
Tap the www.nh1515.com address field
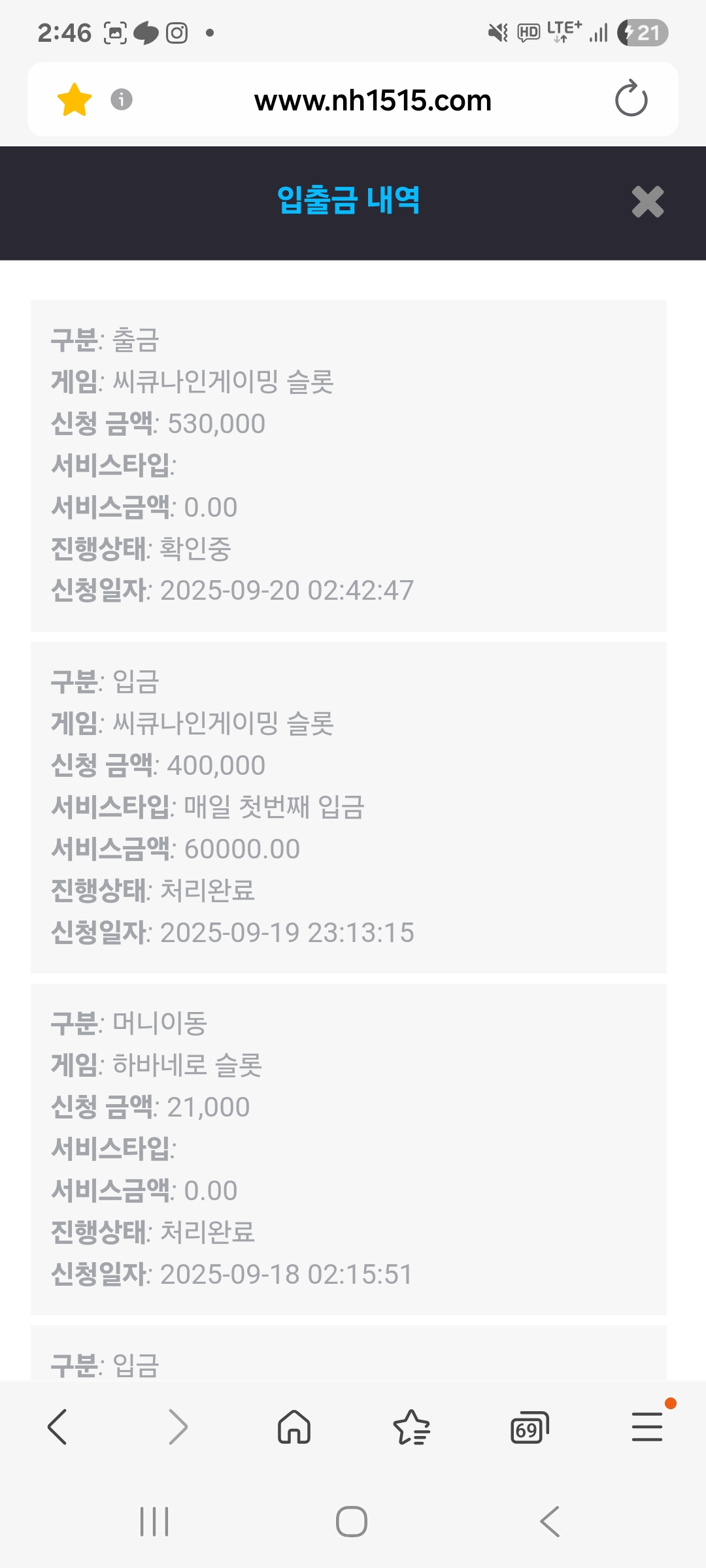click(373, 100)
